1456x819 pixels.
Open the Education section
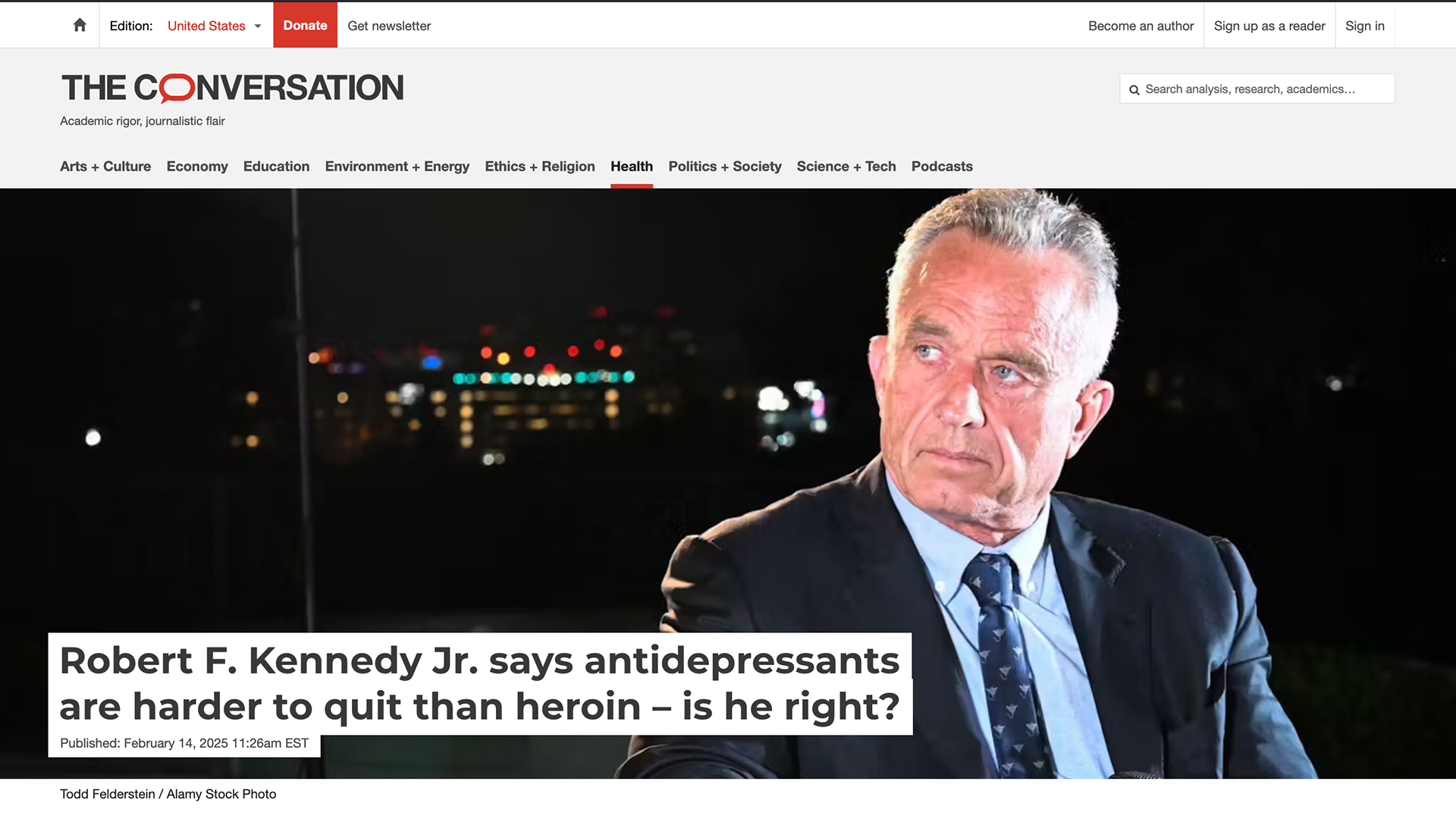click(276, 166)
